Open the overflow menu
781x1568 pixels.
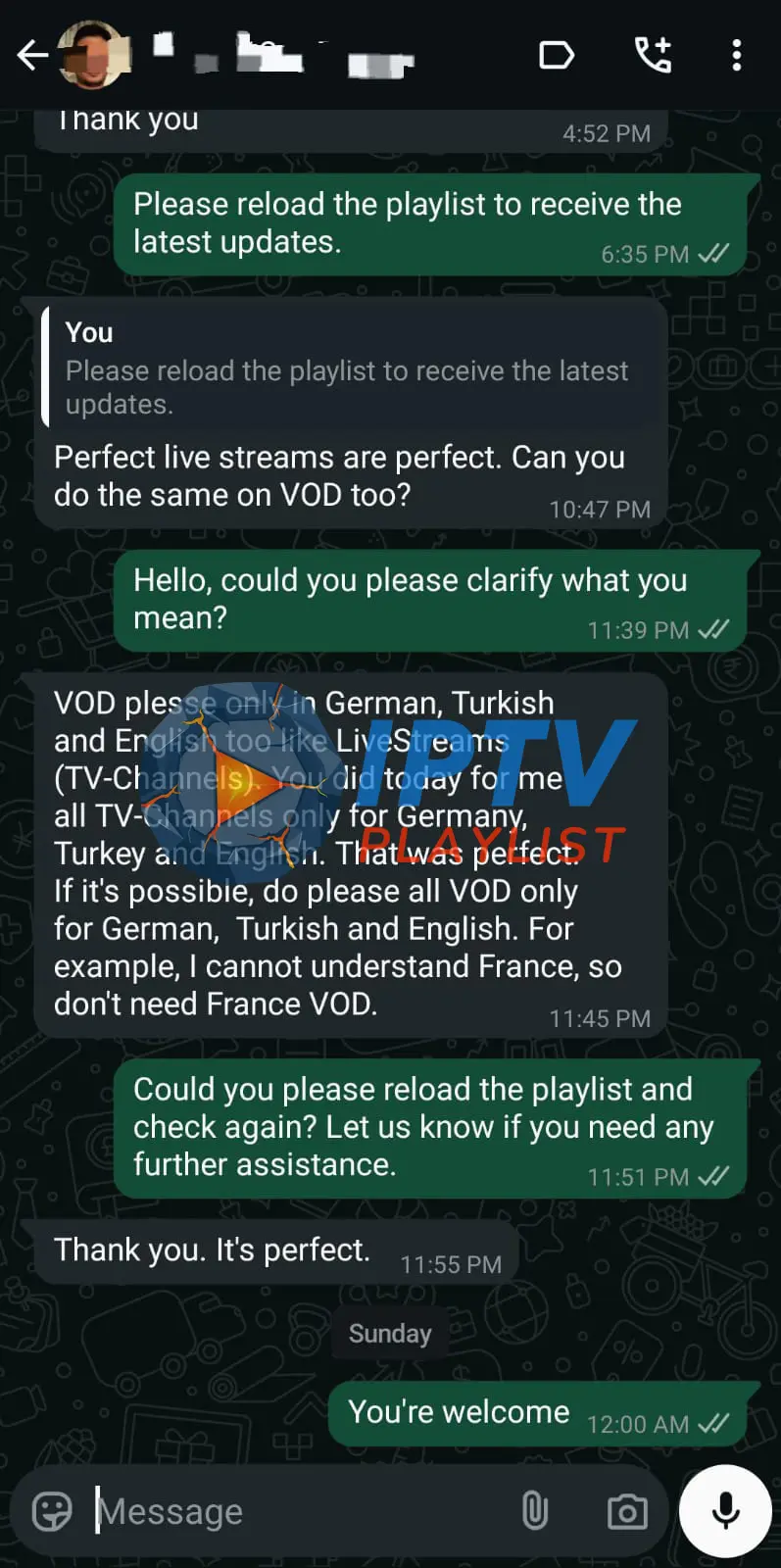737,56
